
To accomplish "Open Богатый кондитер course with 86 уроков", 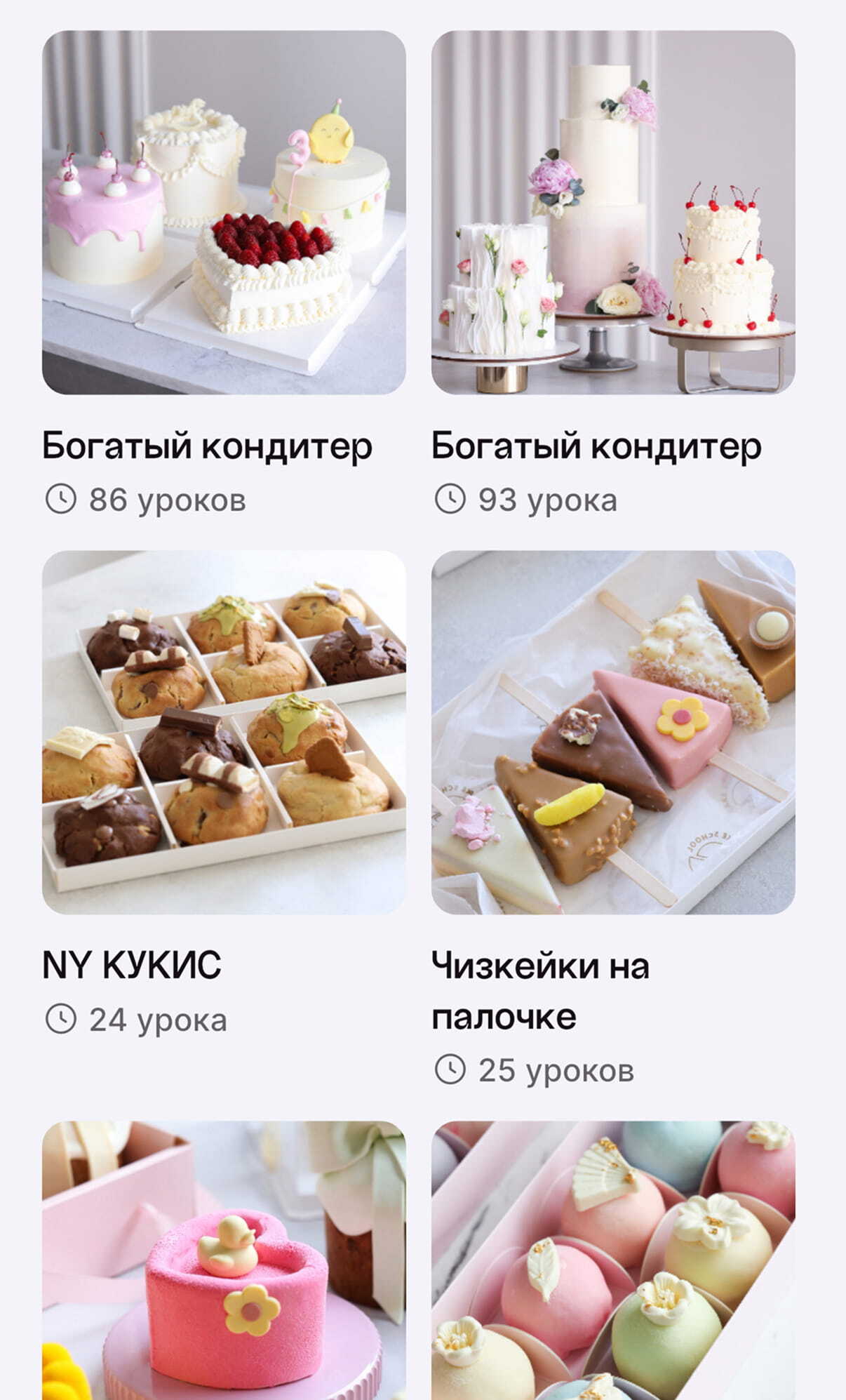I will [224, 212].
